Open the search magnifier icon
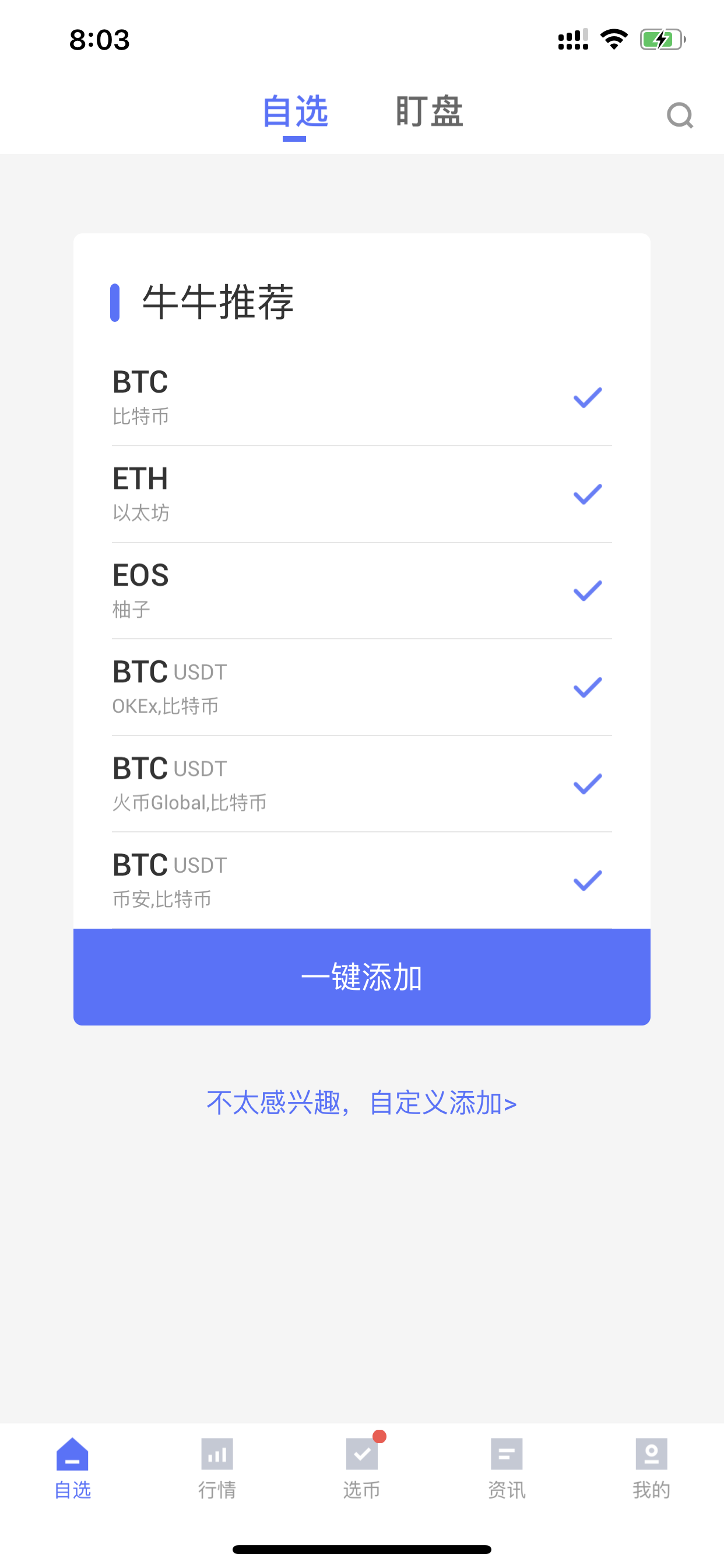This screenshot has width=724, height=1568. (680, 115)
